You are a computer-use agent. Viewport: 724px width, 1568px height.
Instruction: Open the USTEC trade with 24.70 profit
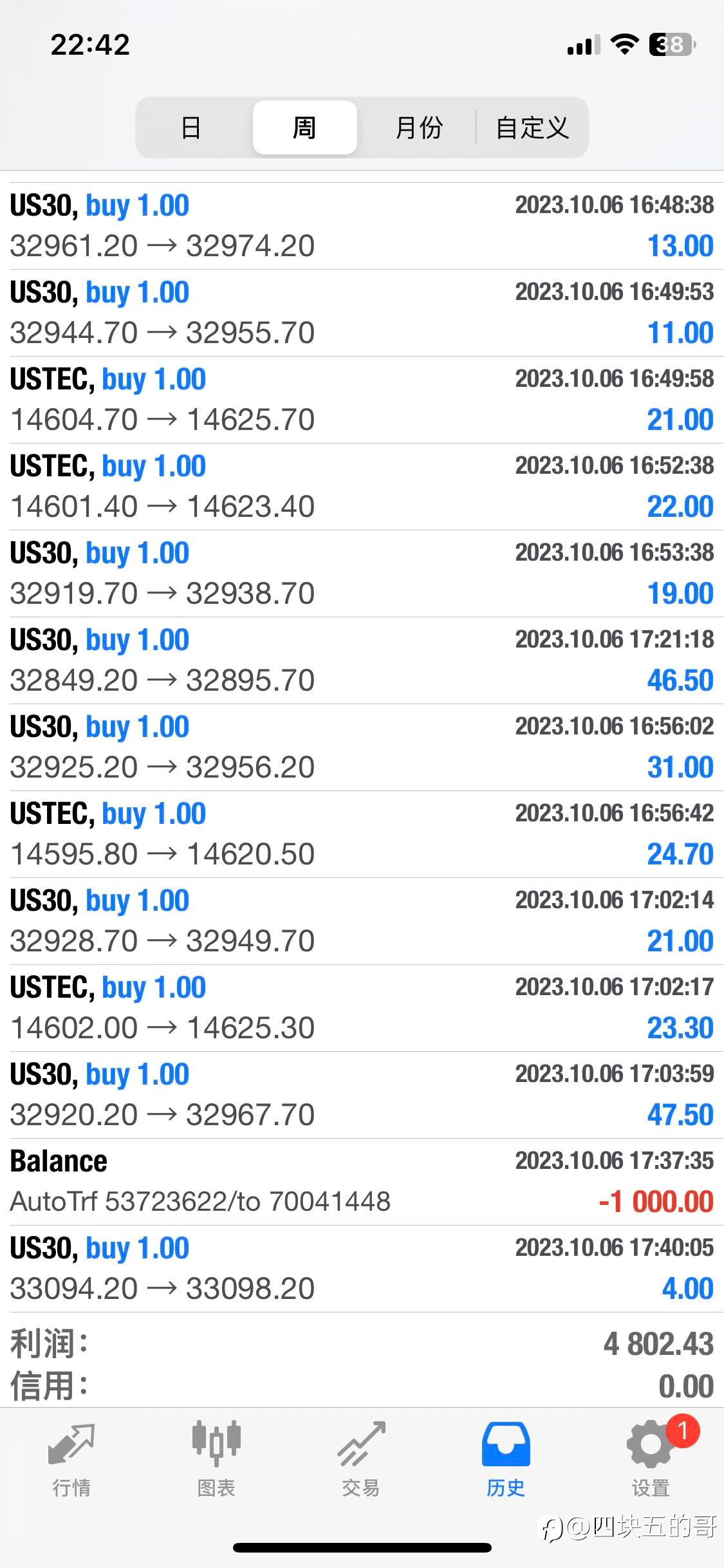362,834
